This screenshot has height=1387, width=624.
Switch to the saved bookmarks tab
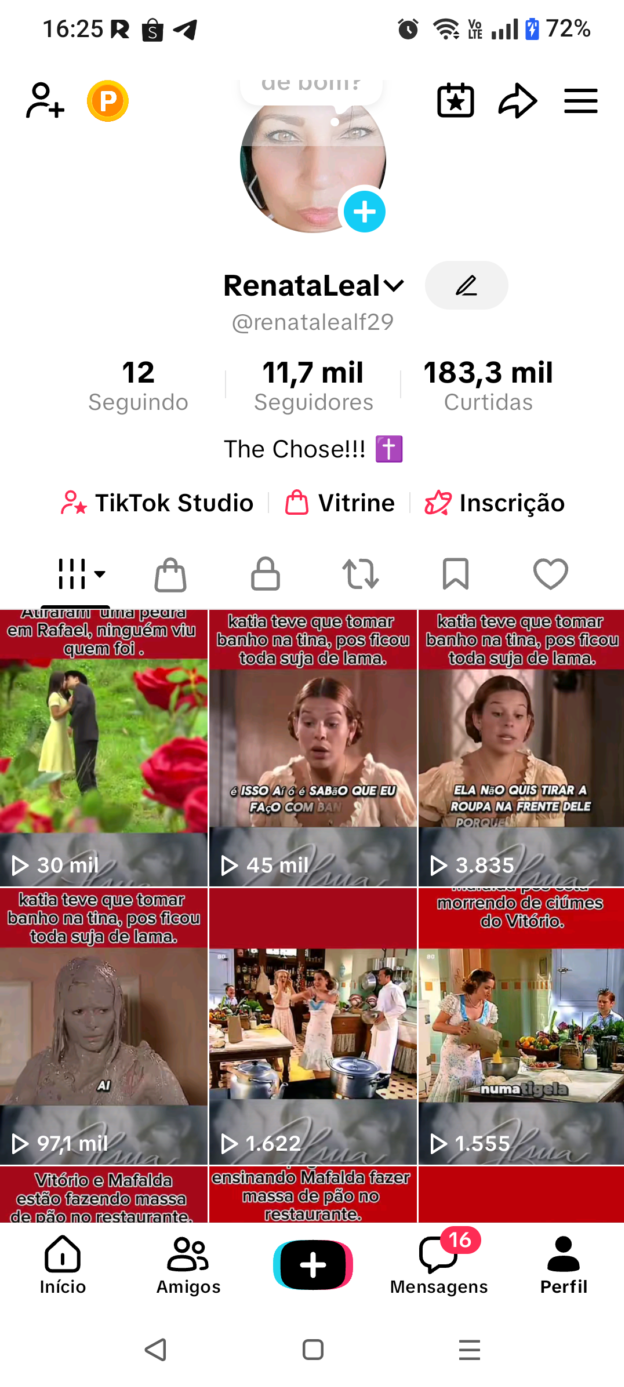[x=455, y=574]
